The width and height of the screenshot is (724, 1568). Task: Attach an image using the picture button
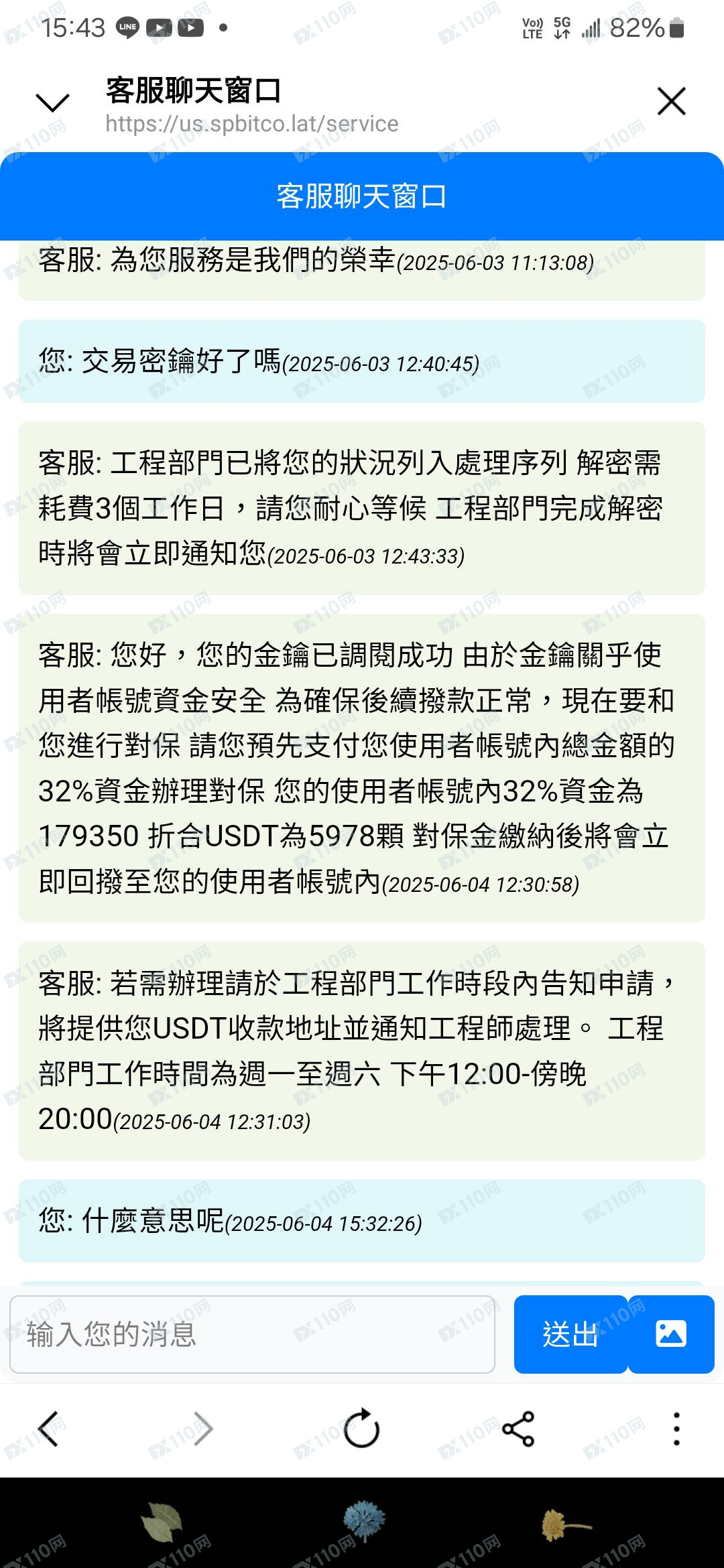[x=671, y=1334]
